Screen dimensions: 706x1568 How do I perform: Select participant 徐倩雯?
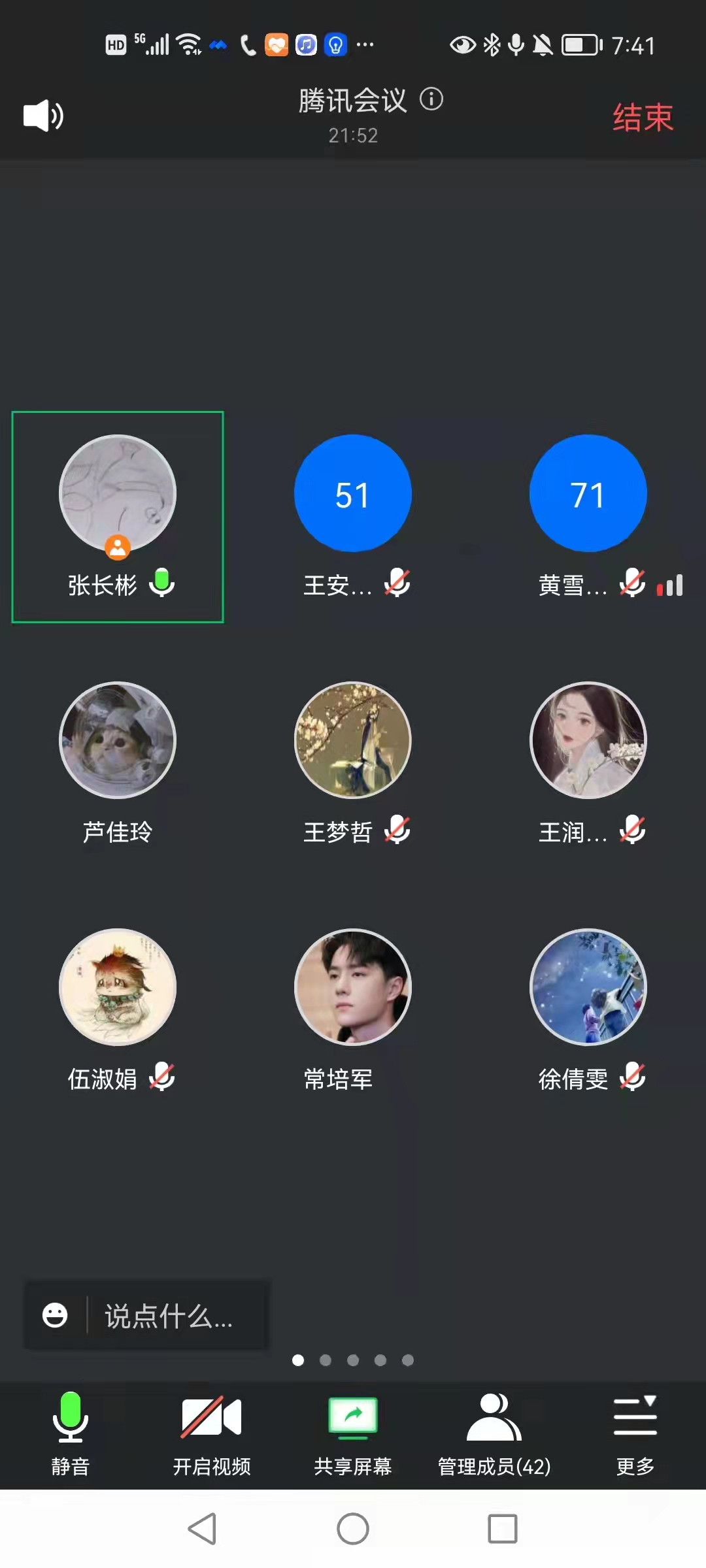coord(588,988)
